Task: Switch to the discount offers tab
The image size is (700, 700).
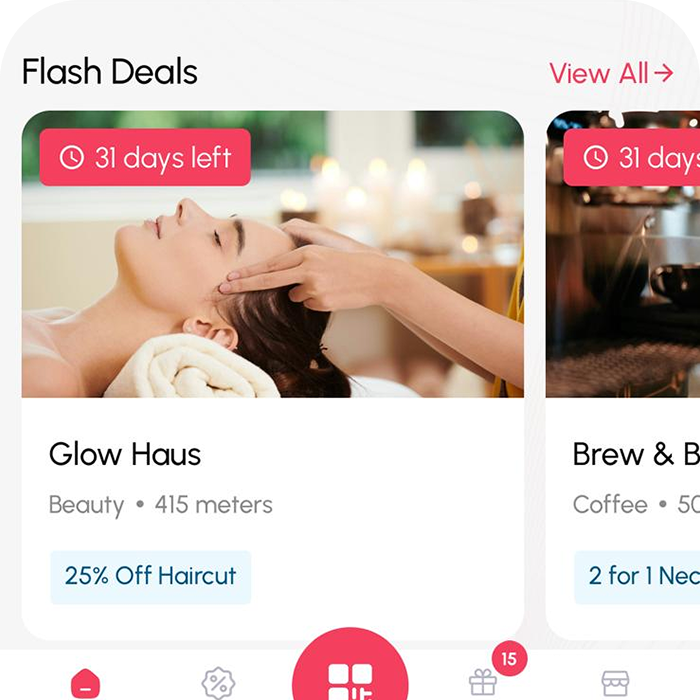Action: [218, 683]
